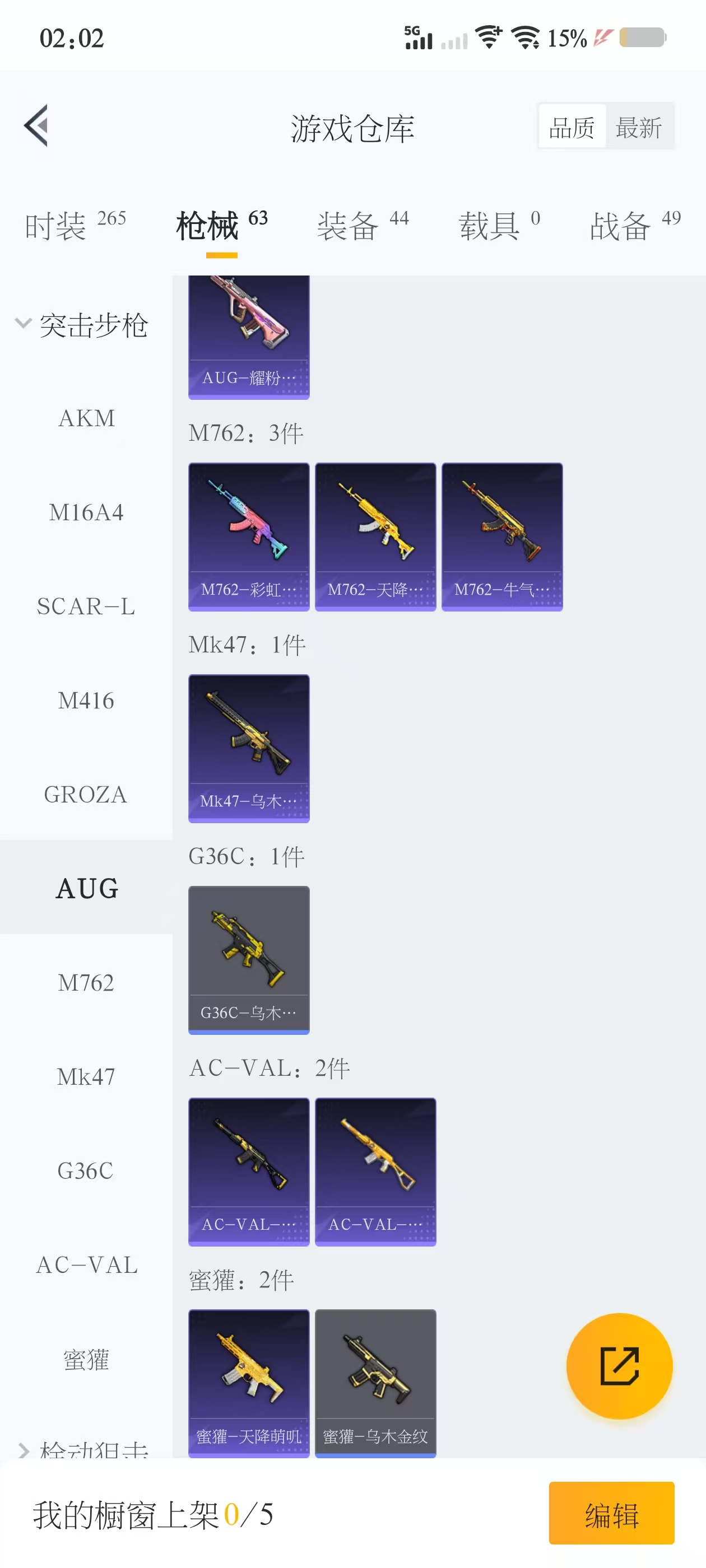Open the M762-彩虹 skin tile
The height and width of the screenshot is (1568, 706).
[249, 536]
